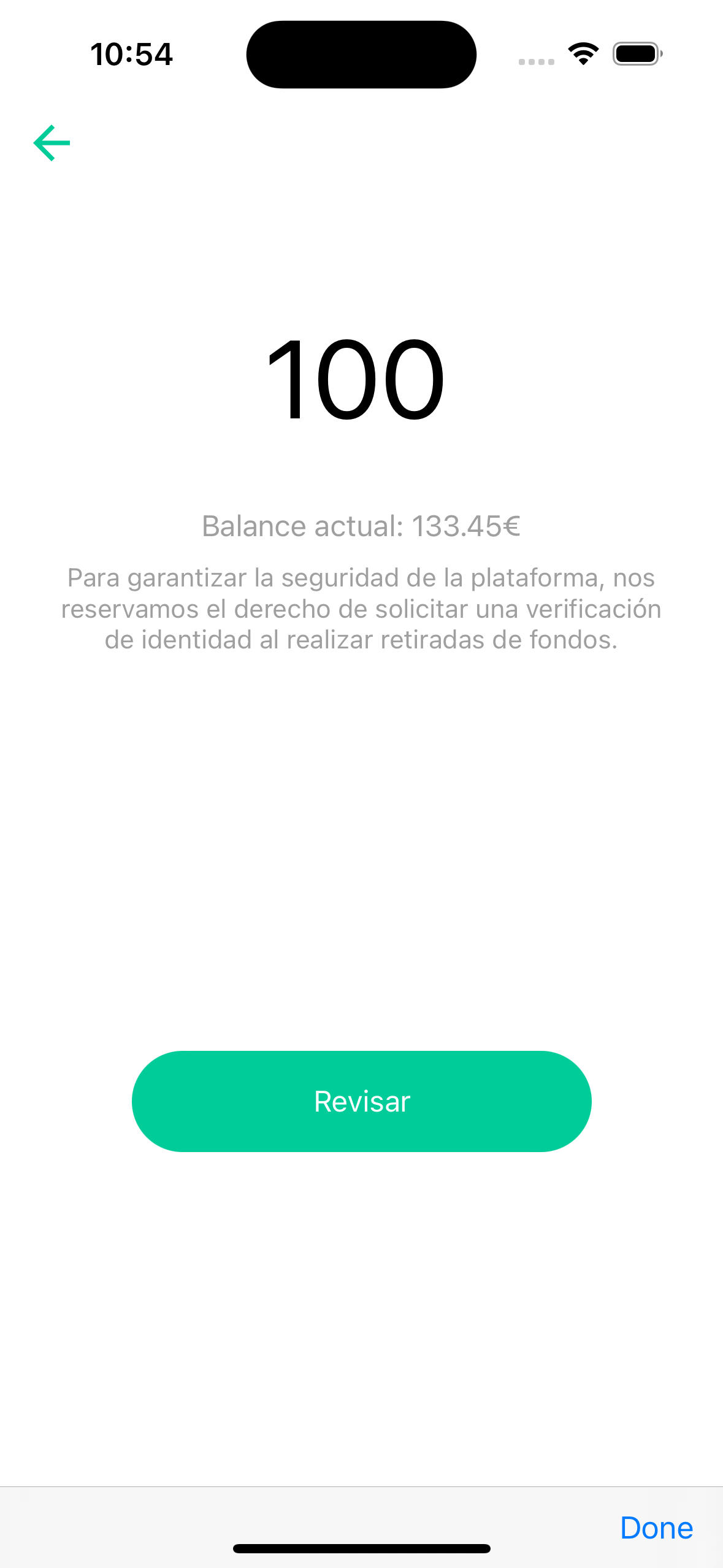Screen dimensions: 723x1568
Task: Go back using the green arrow
Action: 52,143
